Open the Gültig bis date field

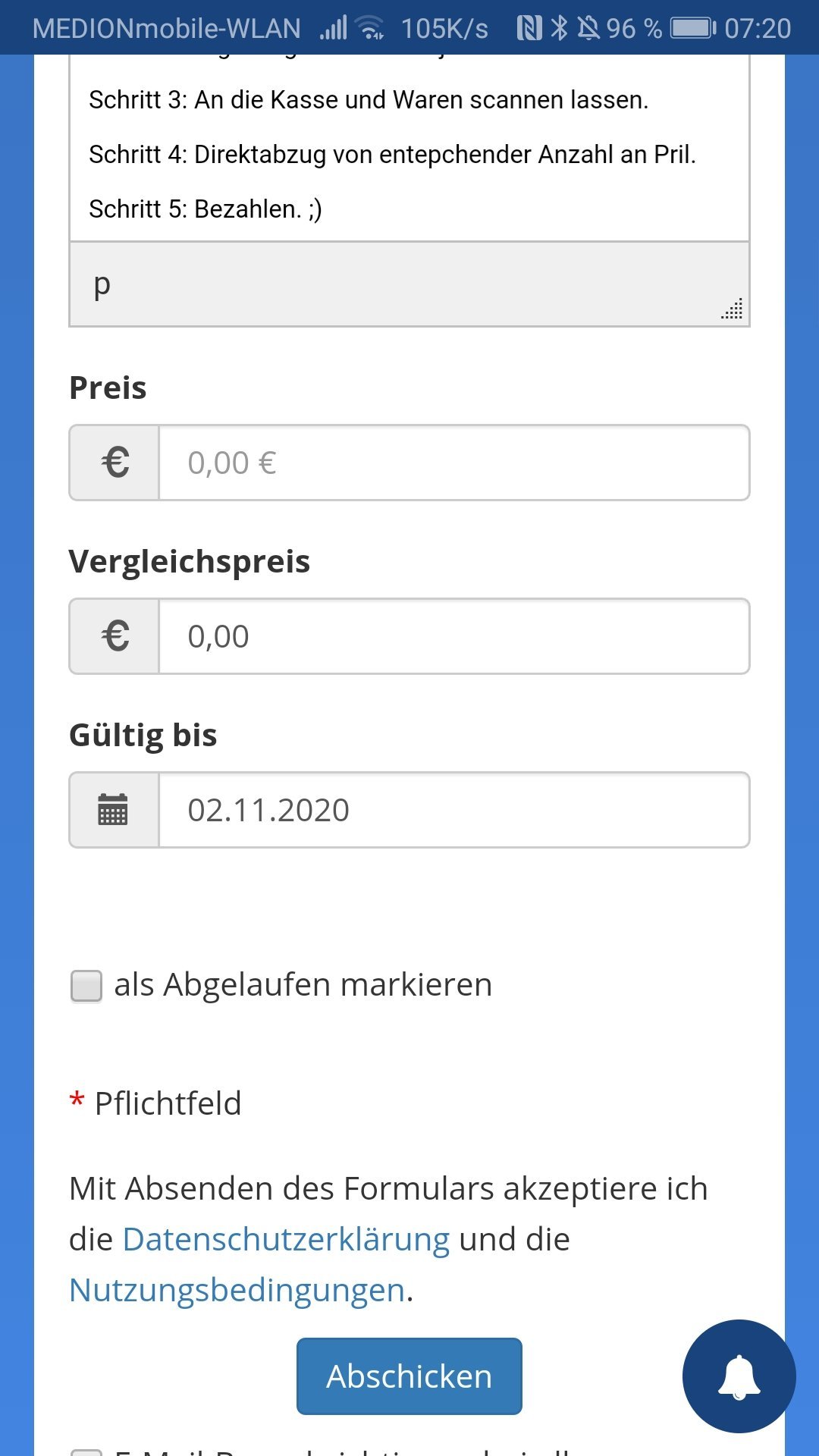(453, 810)
